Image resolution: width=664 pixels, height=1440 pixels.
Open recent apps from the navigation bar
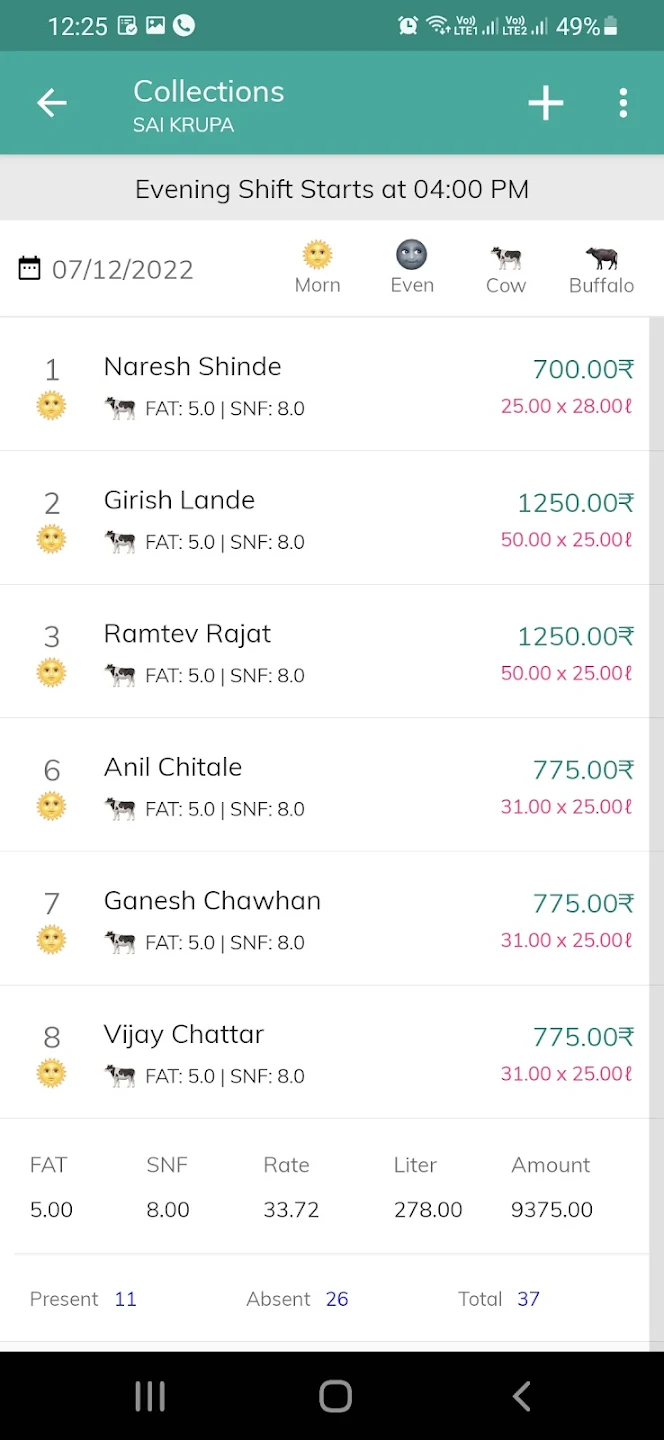[150, 1396]
